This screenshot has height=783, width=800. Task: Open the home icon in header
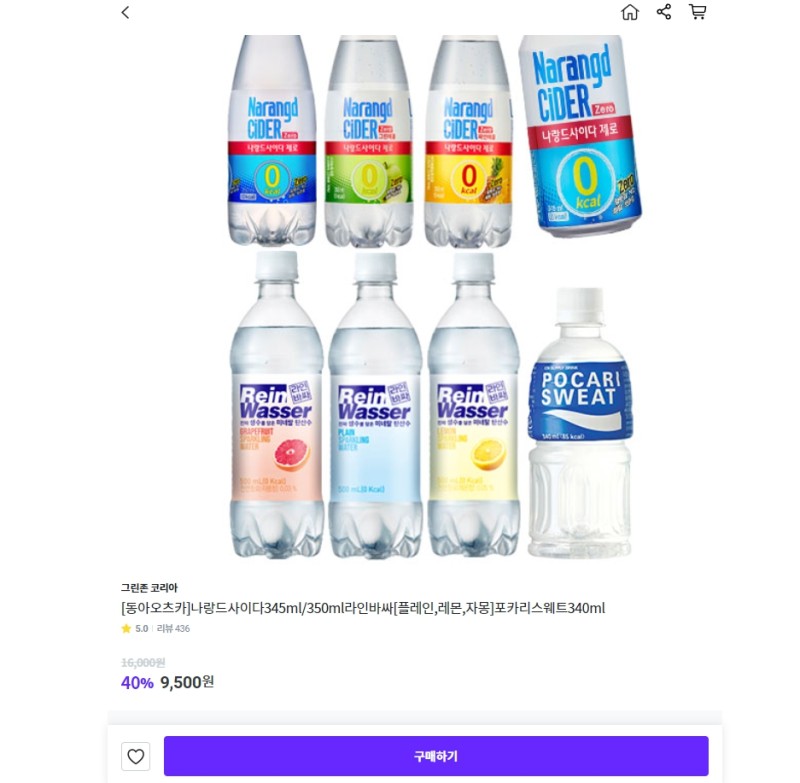click(x=630, y=12)
